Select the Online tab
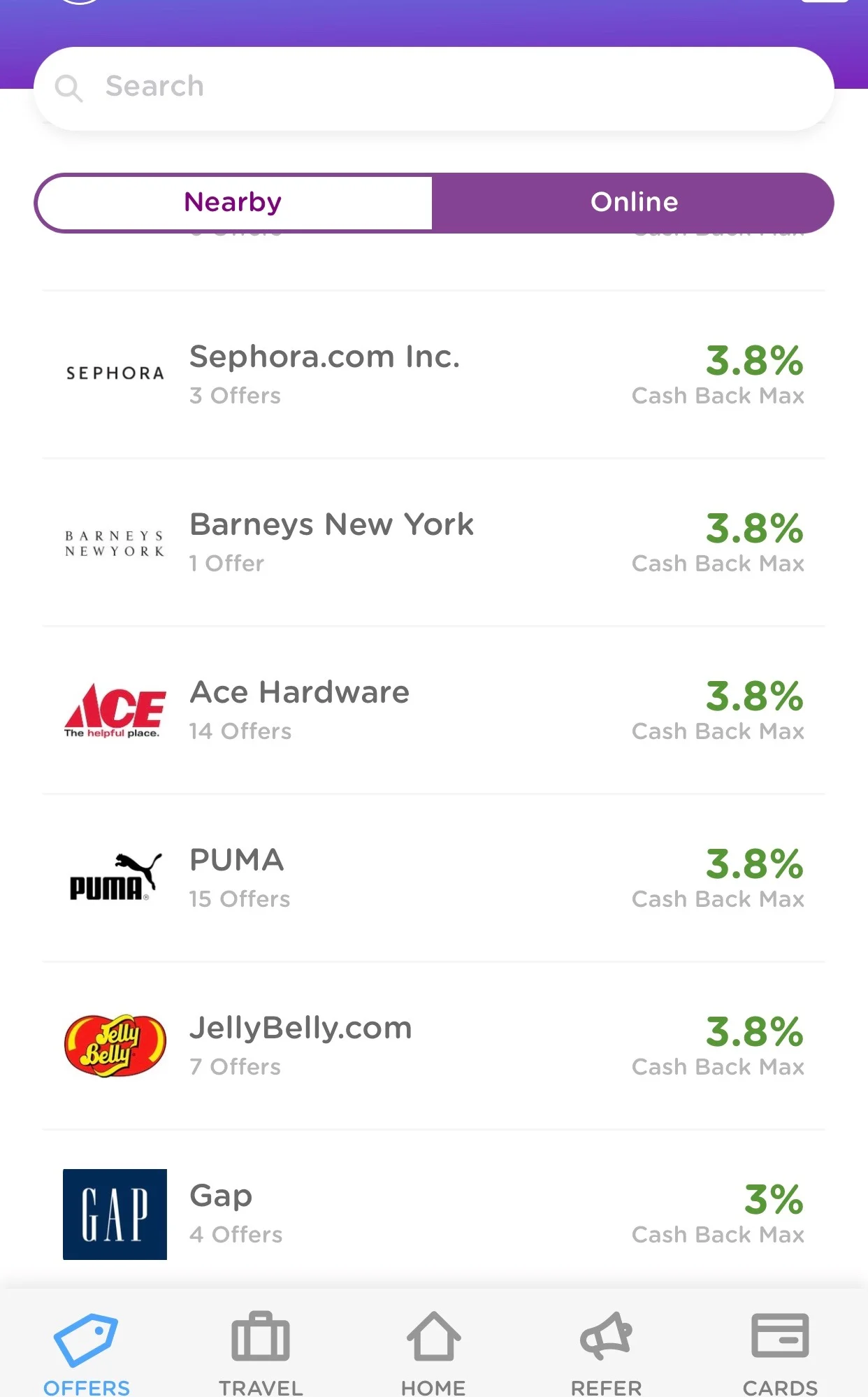Screen dimensions: 868x1397 [633, 203]
